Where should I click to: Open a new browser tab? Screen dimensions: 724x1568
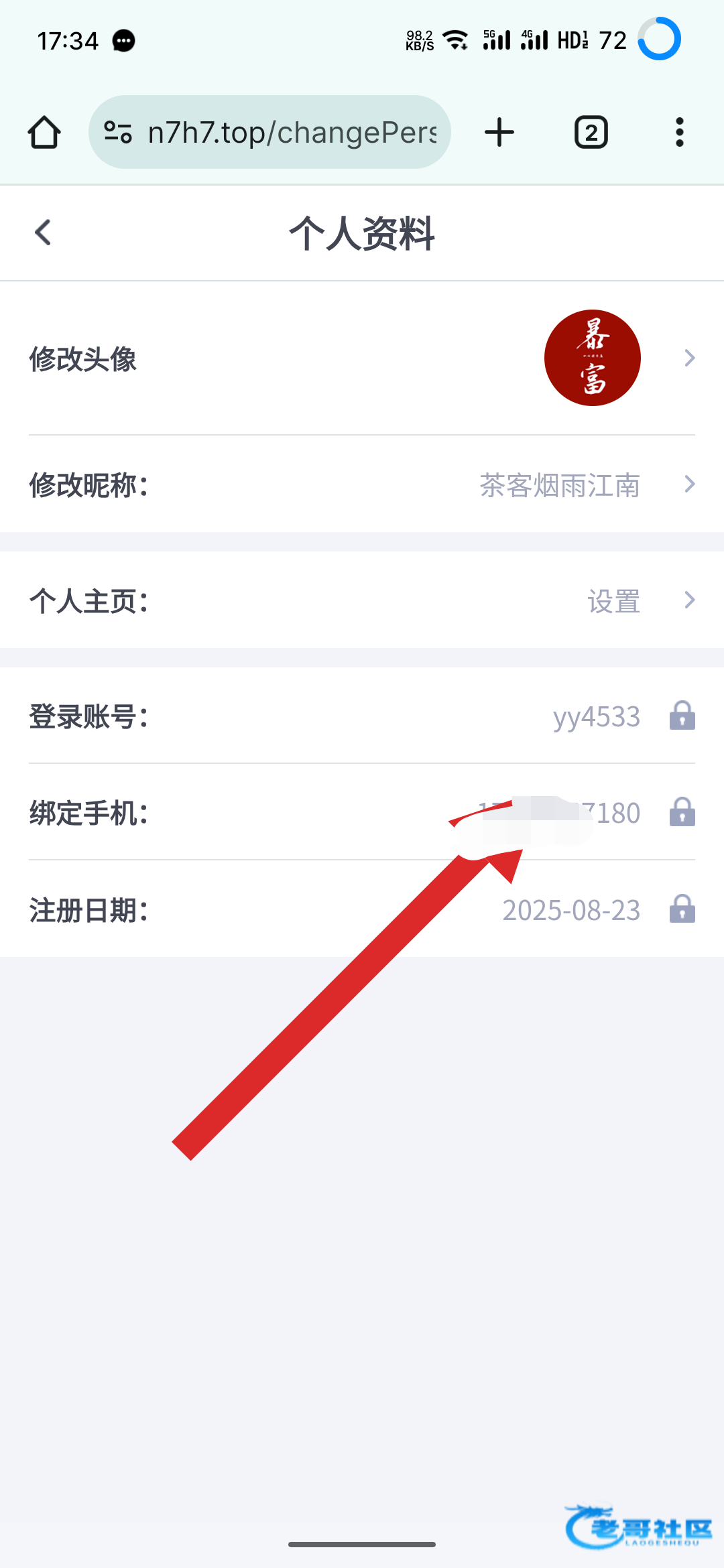pos(499,132)
